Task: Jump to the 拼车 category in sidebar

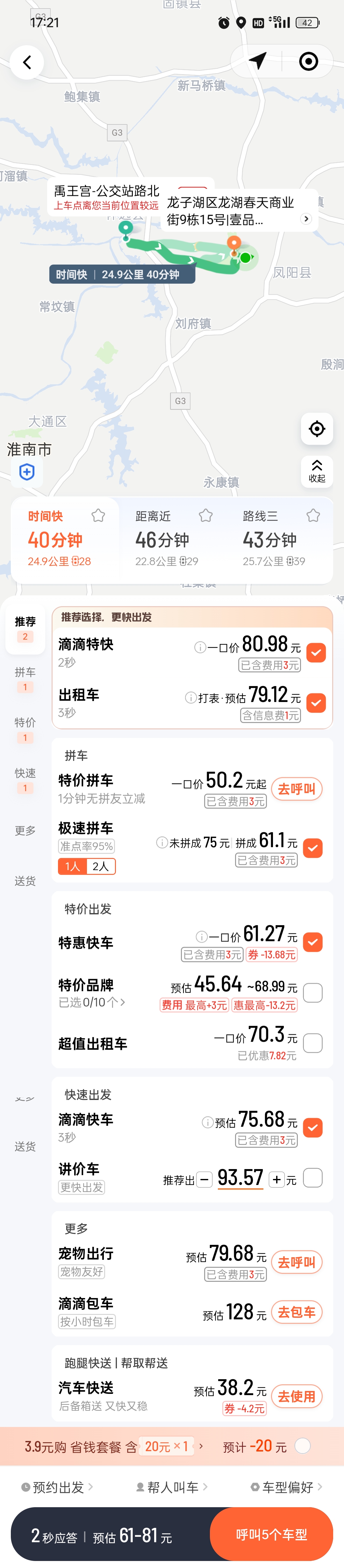Action: pos(25,678)
